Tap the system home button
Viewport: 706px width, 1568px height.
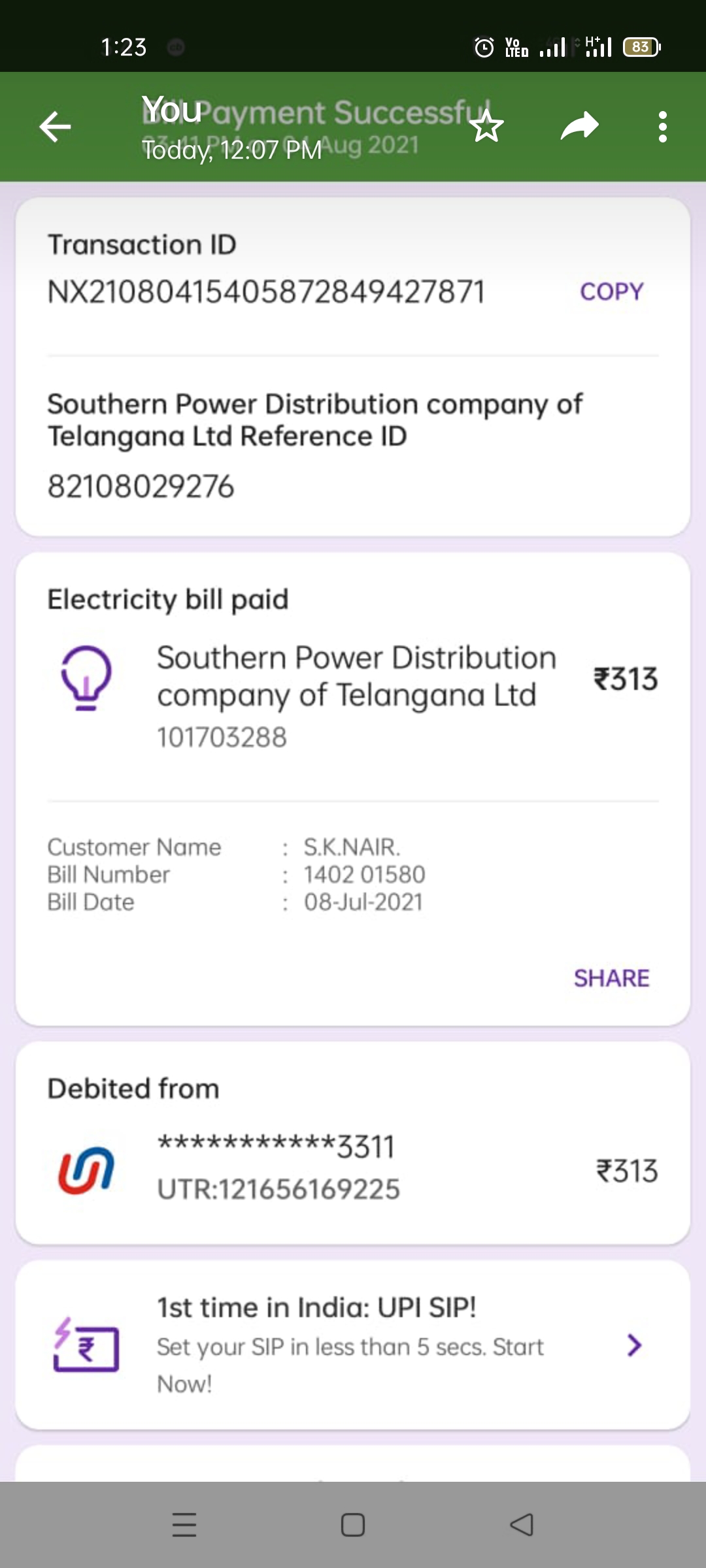353,1525
